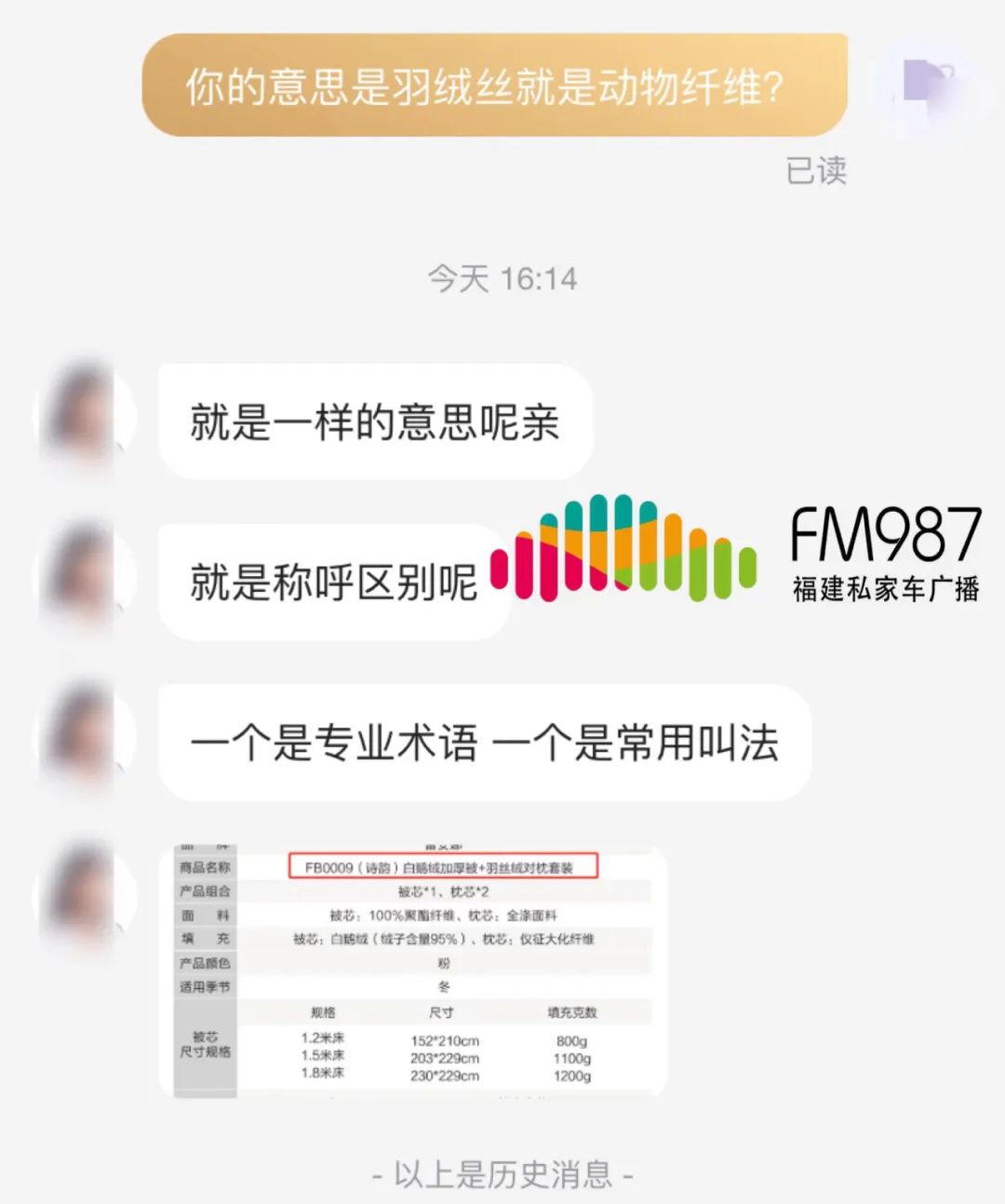The image size is (1005, 1204).
Task: Open the product spec image message
Action: point(413,971)
